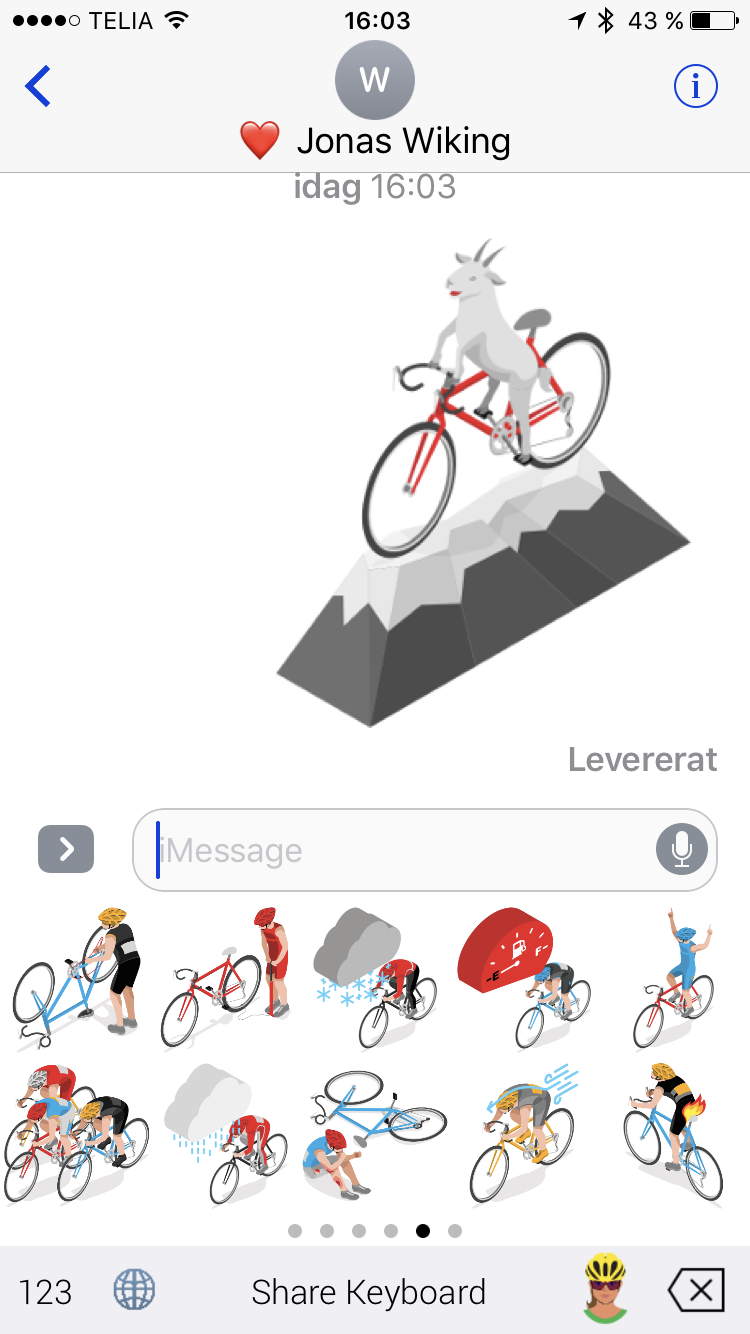Switch keyboards with the globe key
Viewport: 750px width, 1334px height.
click(x=134, y=1291)
